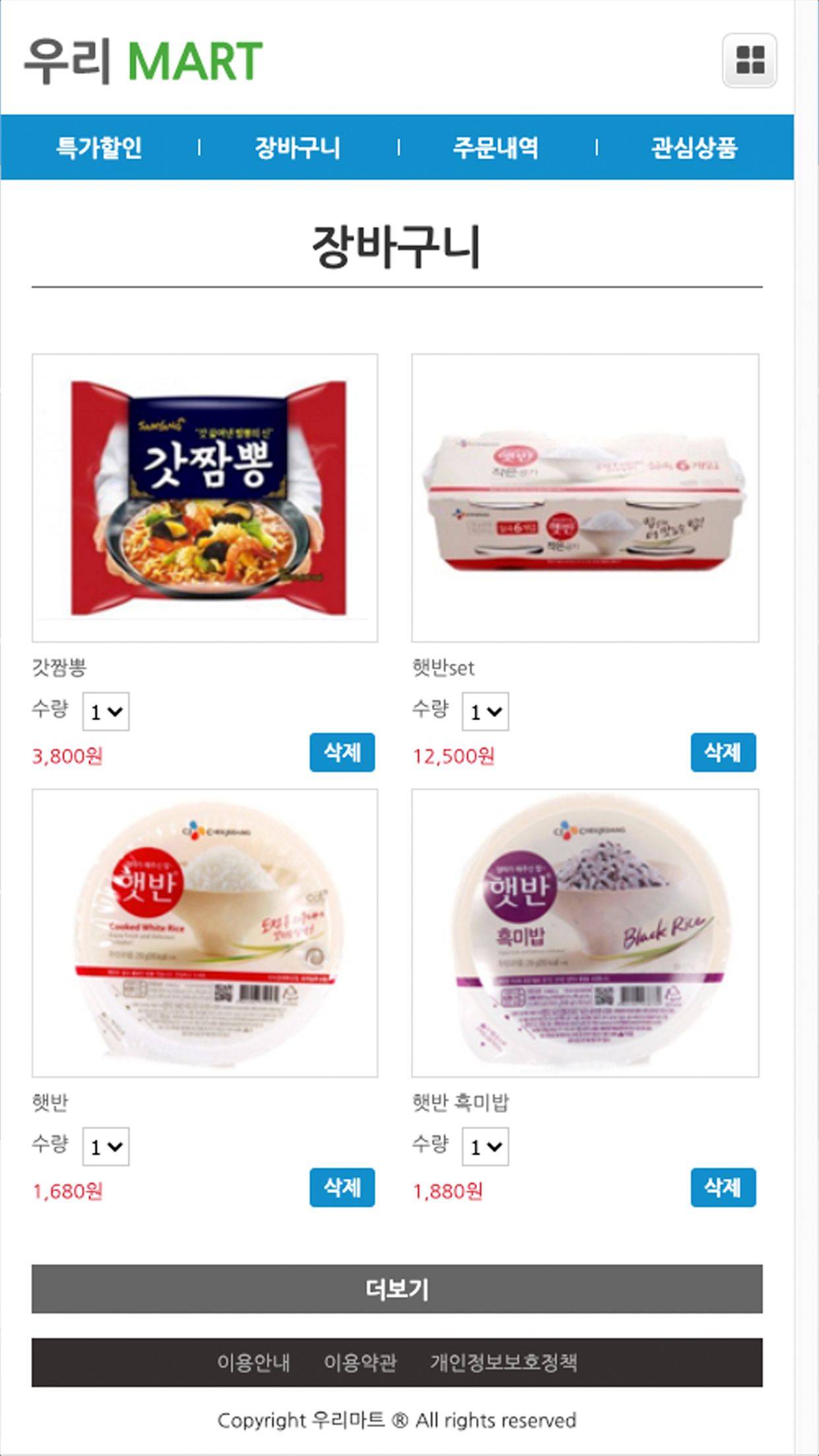This screenshot has width=819, height=1456.
Task: Delete 햇반 흑미밥 from the cart
Action: pos(723,1188)
